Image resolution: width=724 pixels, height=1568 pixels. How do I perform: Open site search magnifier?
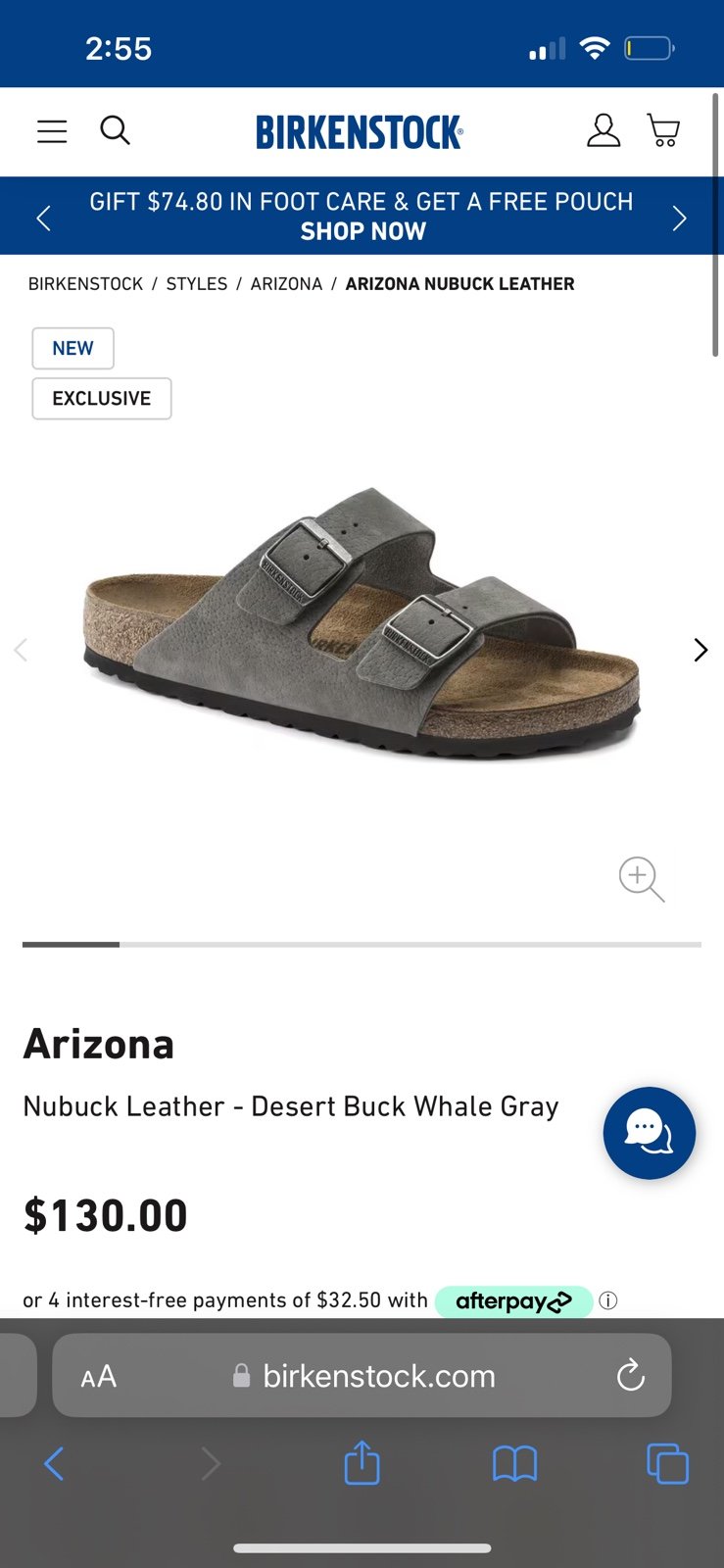(115, 130)
